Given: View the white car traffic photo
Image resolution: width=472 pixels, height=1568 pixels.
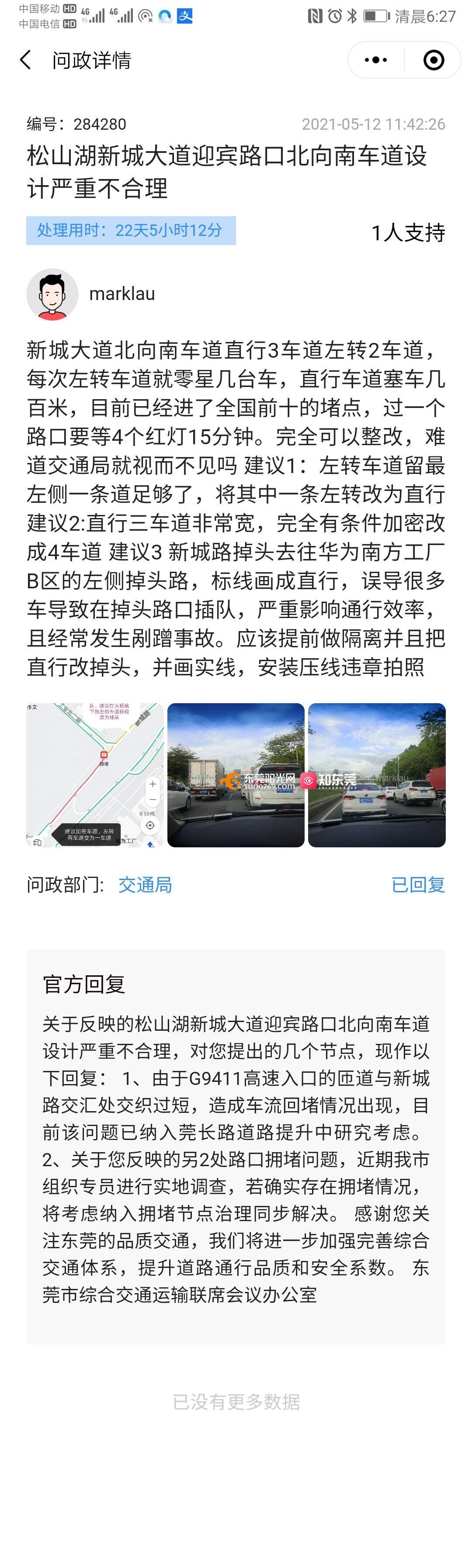Looking at the screenshot, I should click(376, 774).
